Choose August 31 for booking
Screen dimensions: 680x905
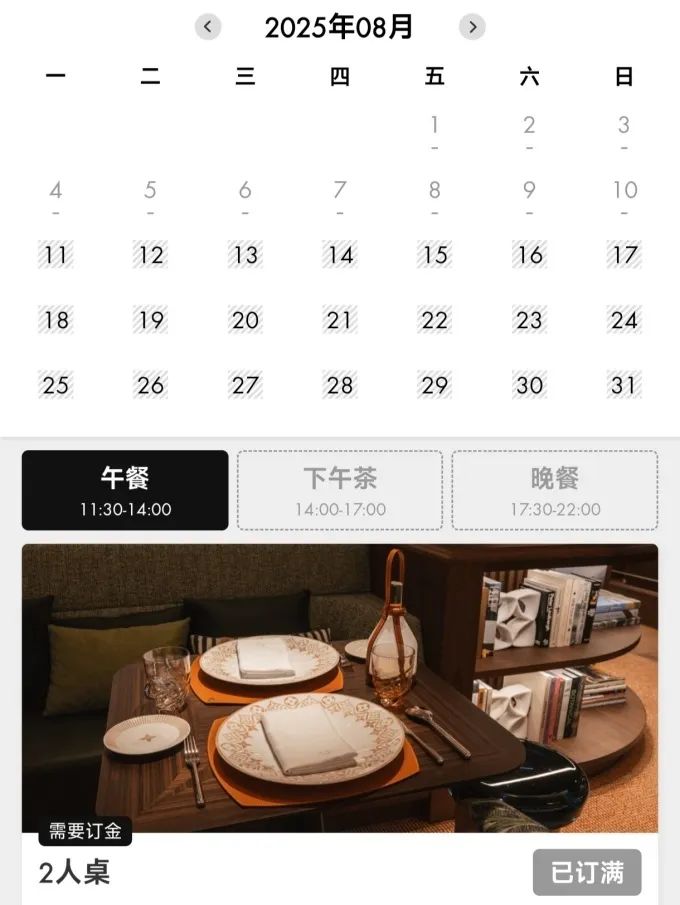pos(624,385)
